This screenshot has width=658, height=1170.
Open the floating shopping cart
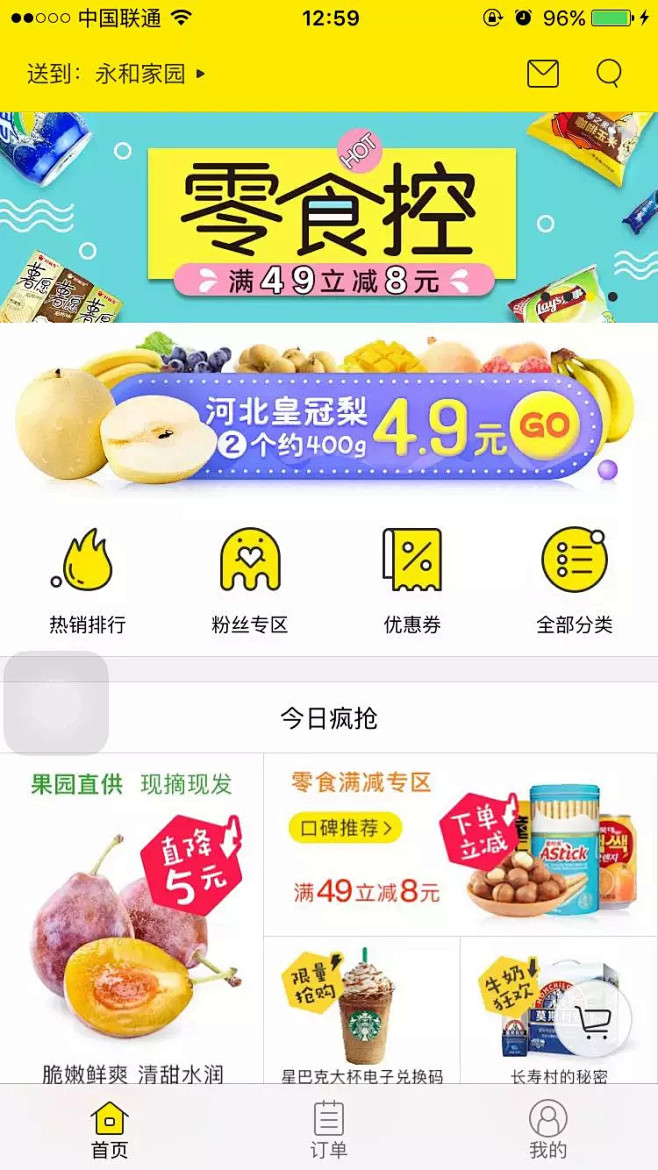pyautogui.click(x=594, y=1019)
